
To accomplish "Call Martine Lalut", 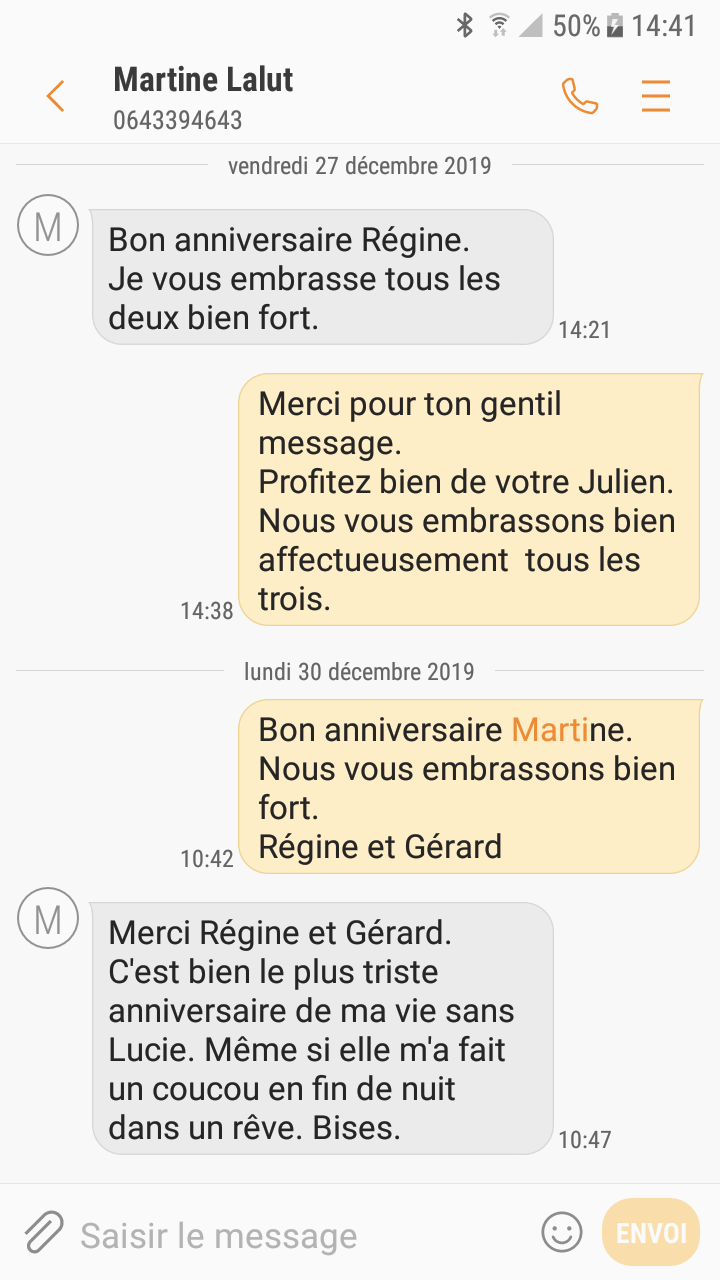I will (x=580, y=97).
